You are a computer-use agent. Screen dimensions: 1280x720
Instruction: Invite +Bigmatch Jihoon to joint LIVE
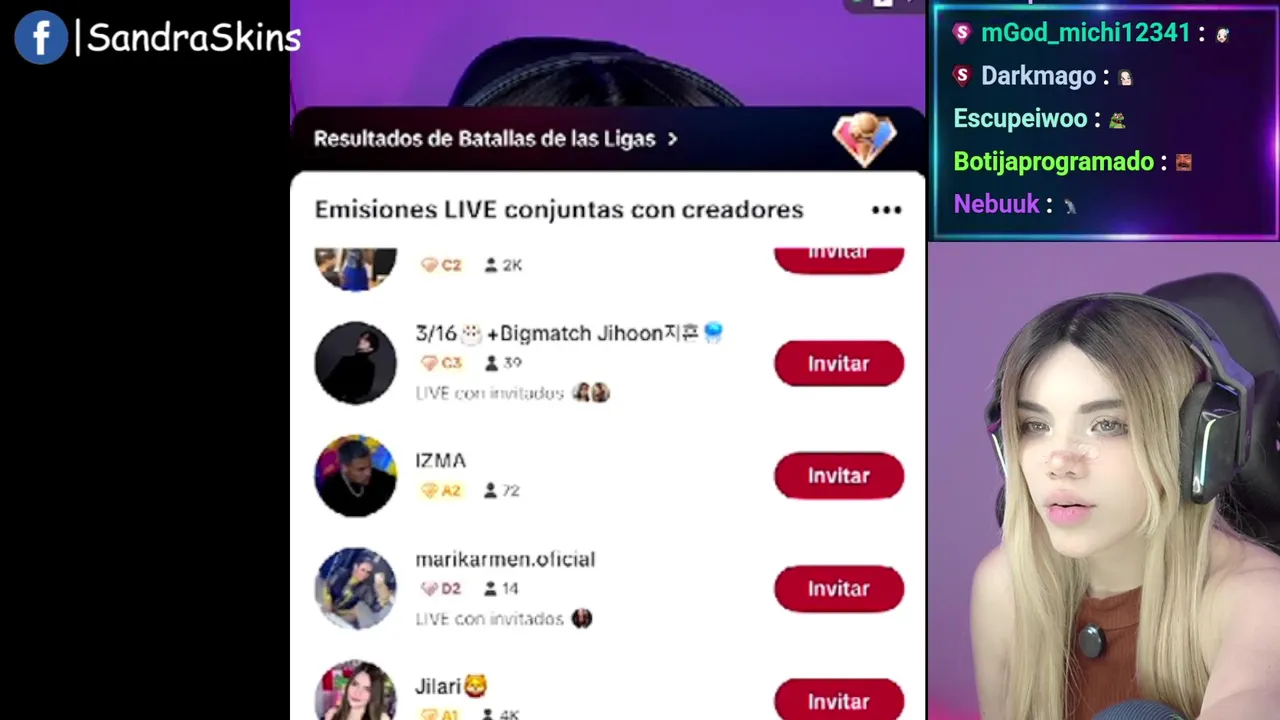pyautogui.click(x=838, y=364)
